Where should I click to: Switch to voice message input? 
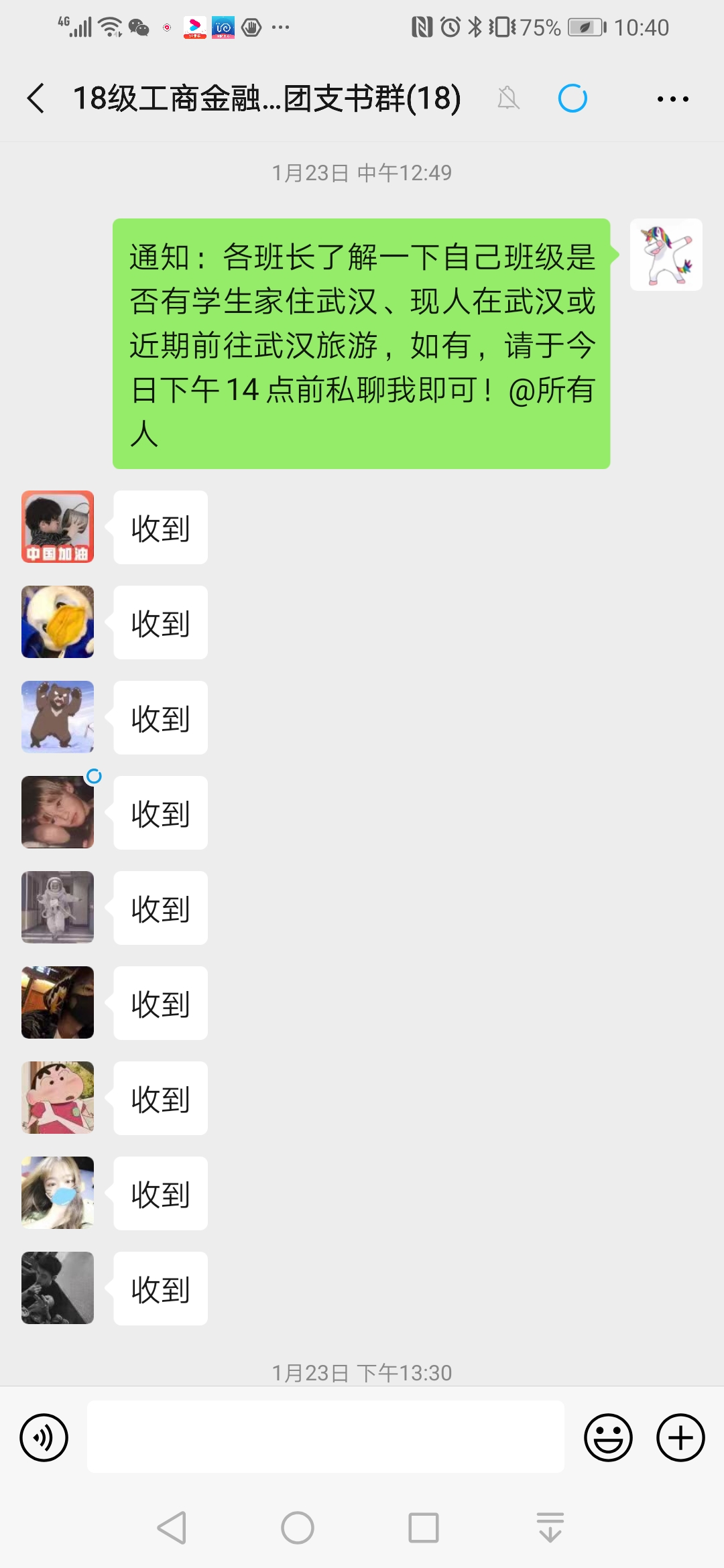coord(44,1437)
